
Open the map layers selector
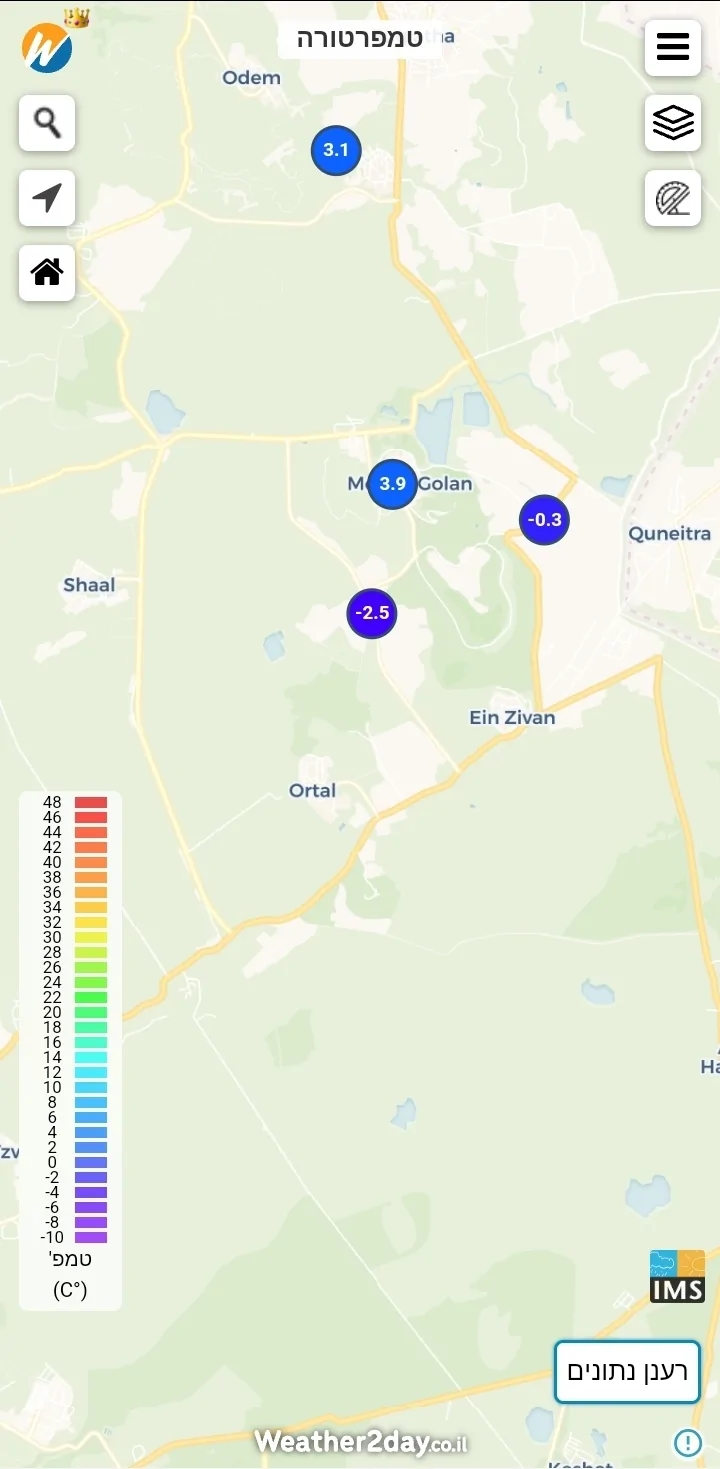coord(672,123)
